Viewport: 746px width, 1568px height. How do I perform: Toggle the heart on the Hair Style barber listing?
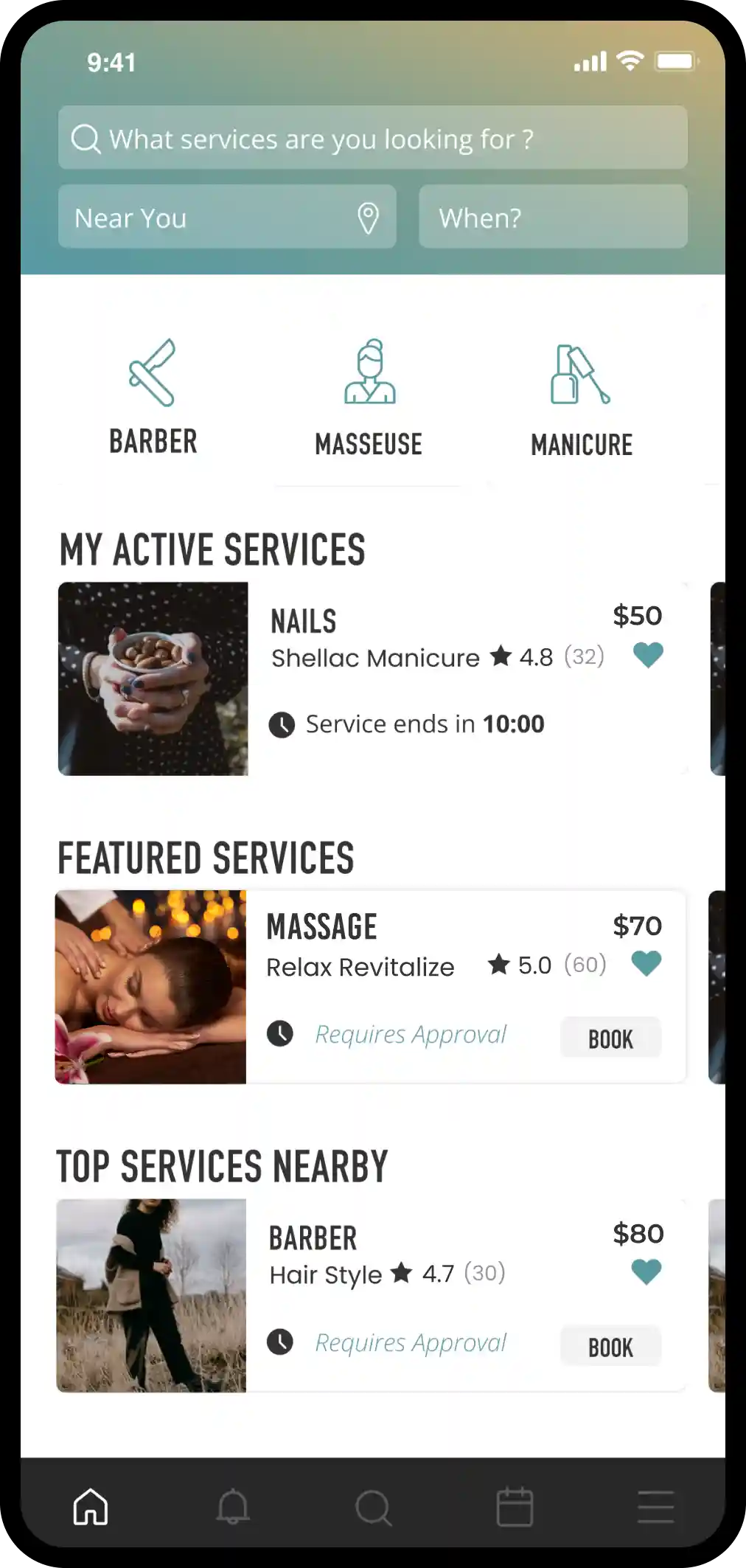(645, 1272)
